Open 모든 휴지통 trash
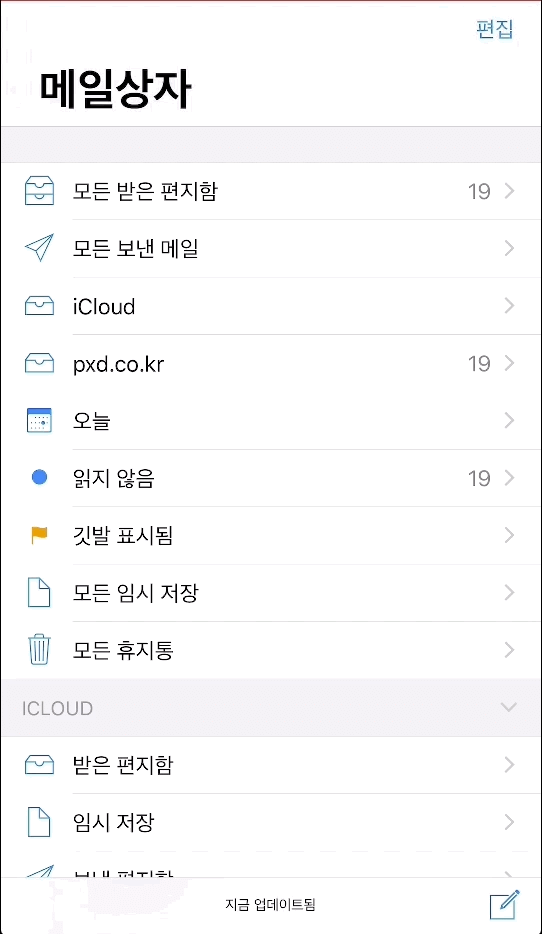Screen dimensions: 542x934 pos(271,650)
